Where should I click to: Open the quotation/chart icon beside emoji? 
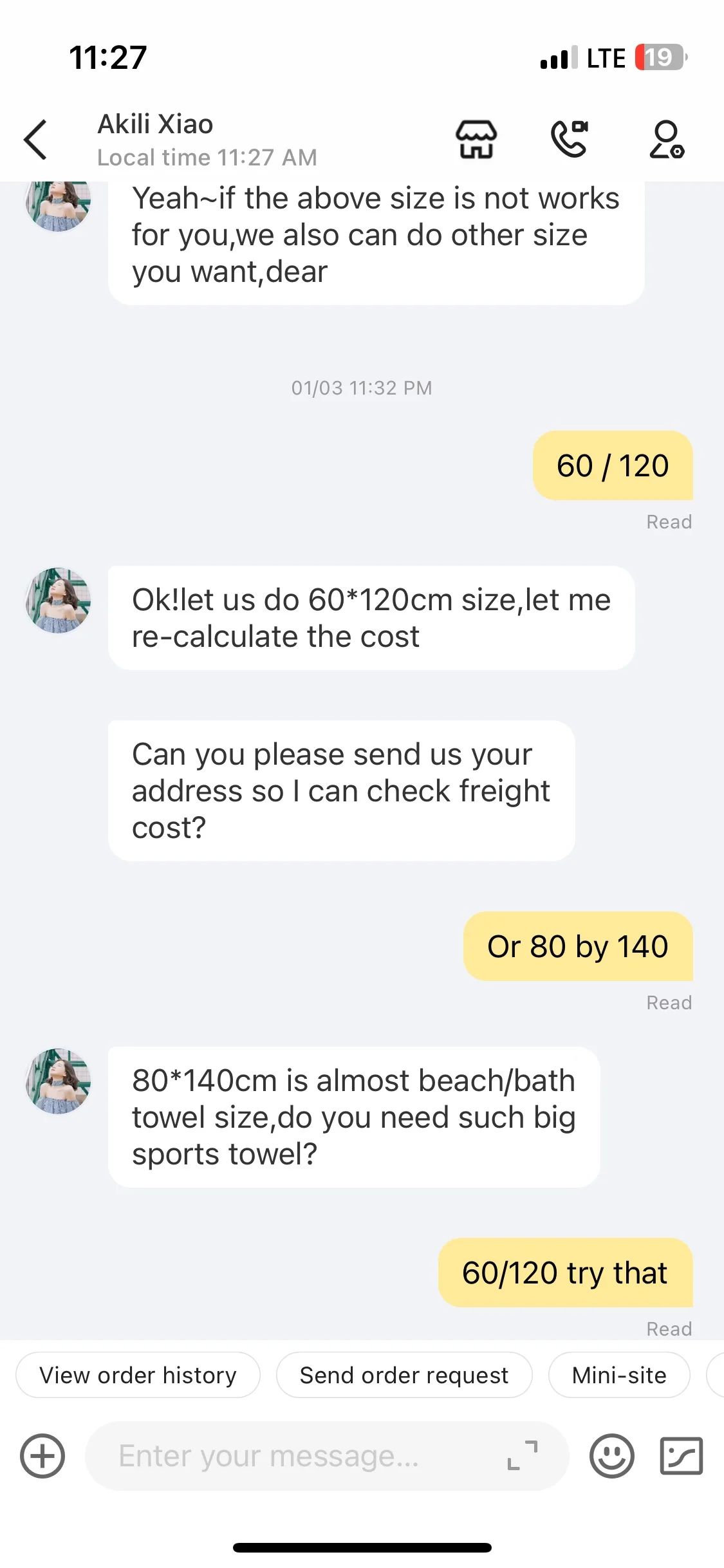(x=681, y=1456)
